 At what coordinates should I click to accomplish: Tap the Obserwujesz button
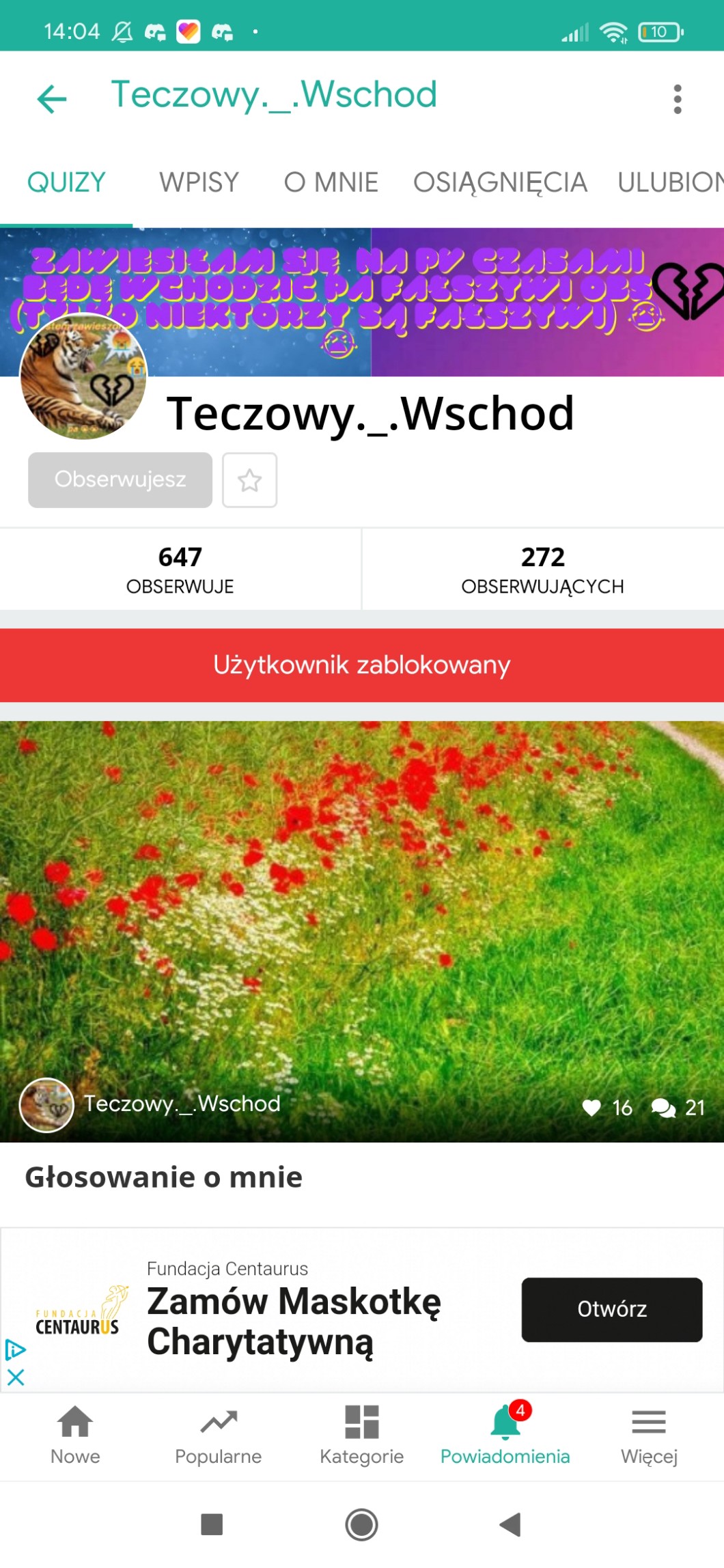pos(120,479)
